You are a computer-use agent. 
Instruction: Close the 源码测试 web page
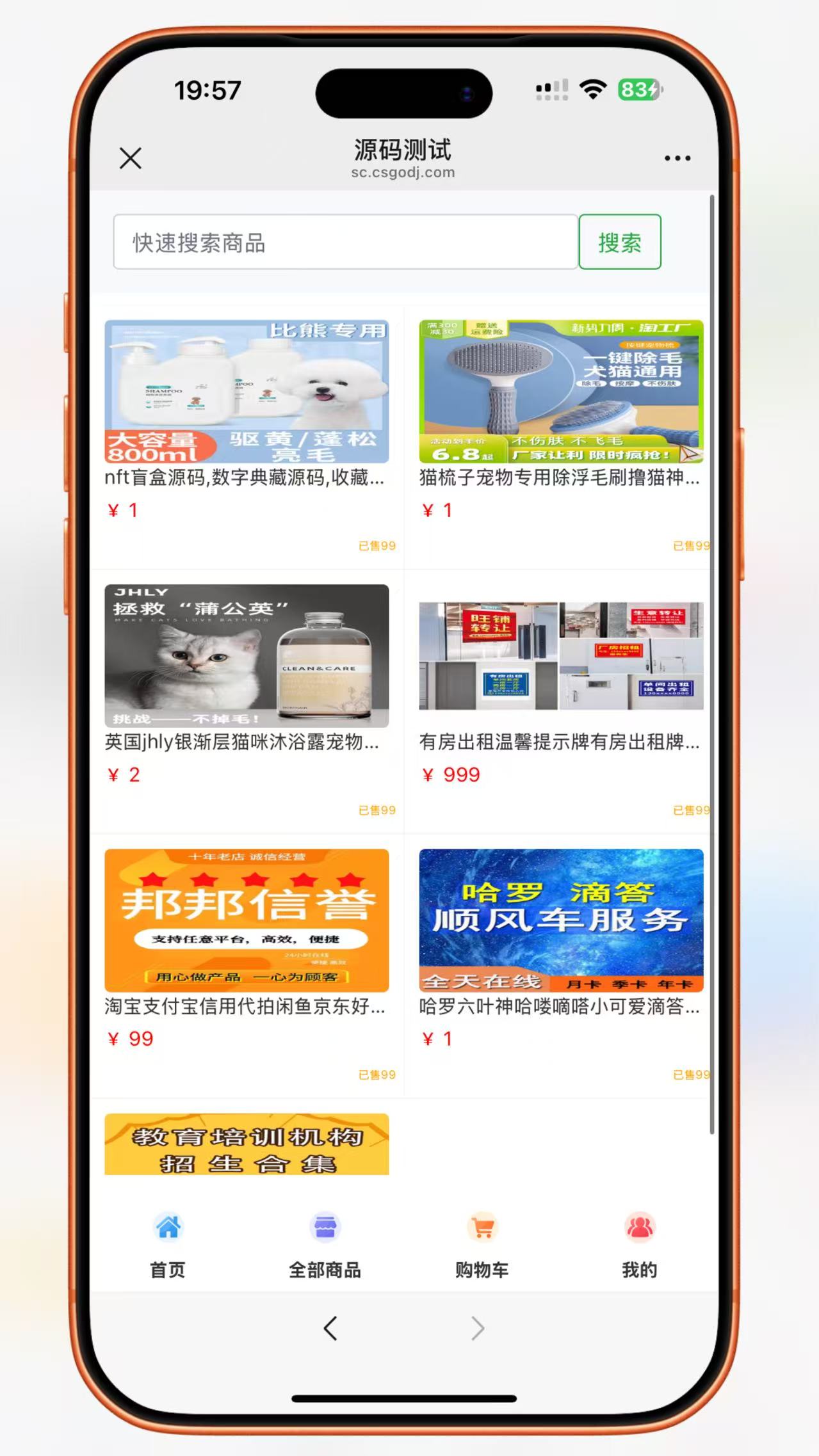(x=131, y=158)
